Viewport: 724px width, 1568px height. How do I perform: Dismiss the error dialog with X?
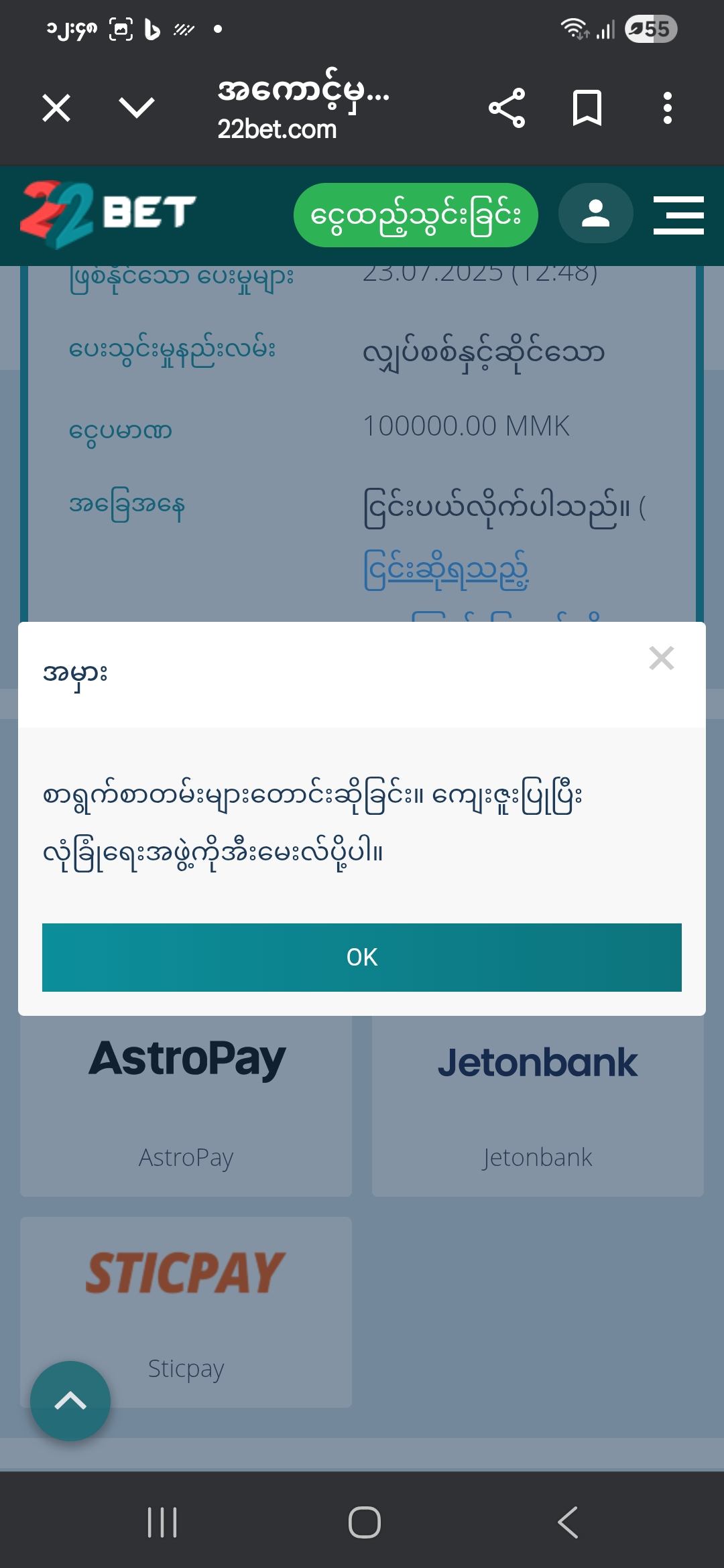tap(661, 658)
